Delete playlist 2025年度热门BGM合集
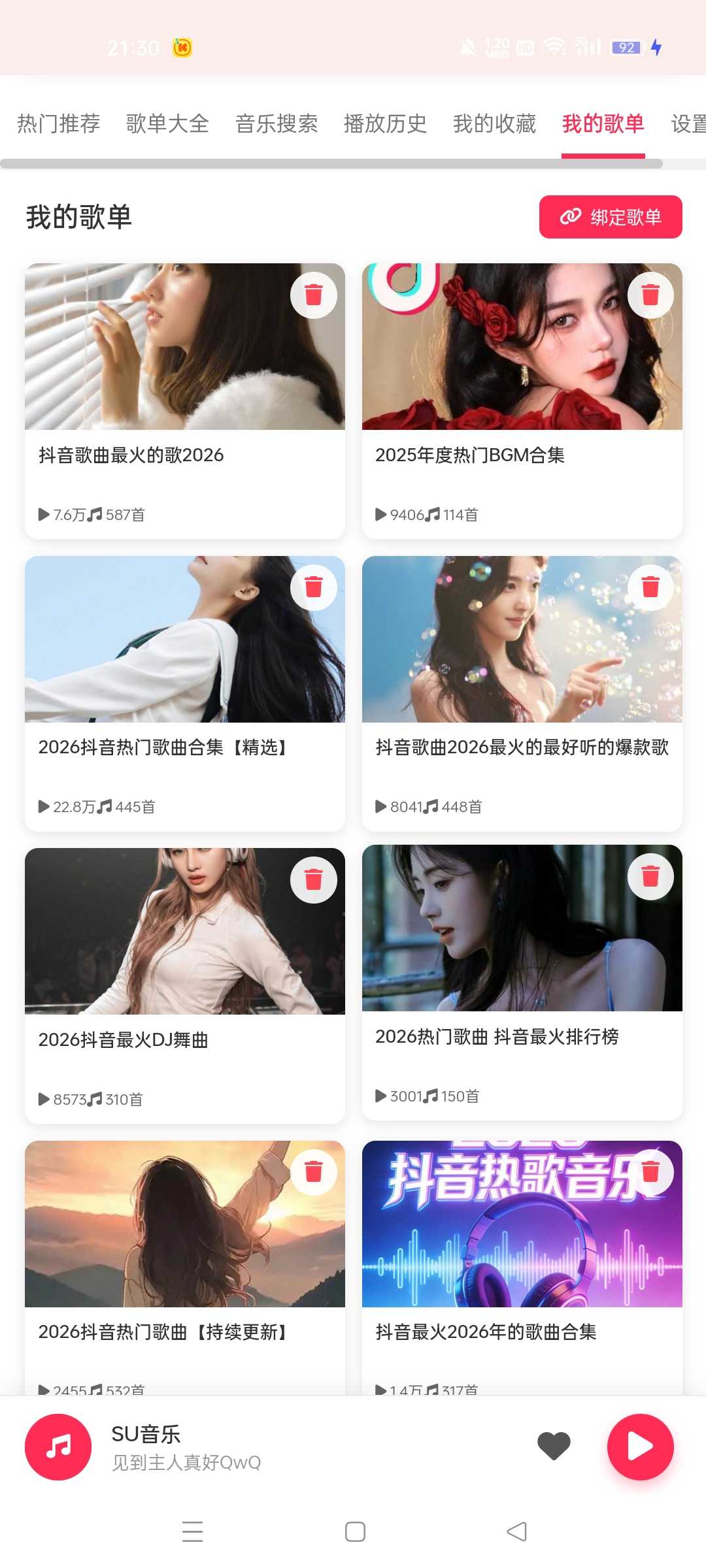Image resolution: width=706 pixels, height=1568 pixels. pos(650,295)
